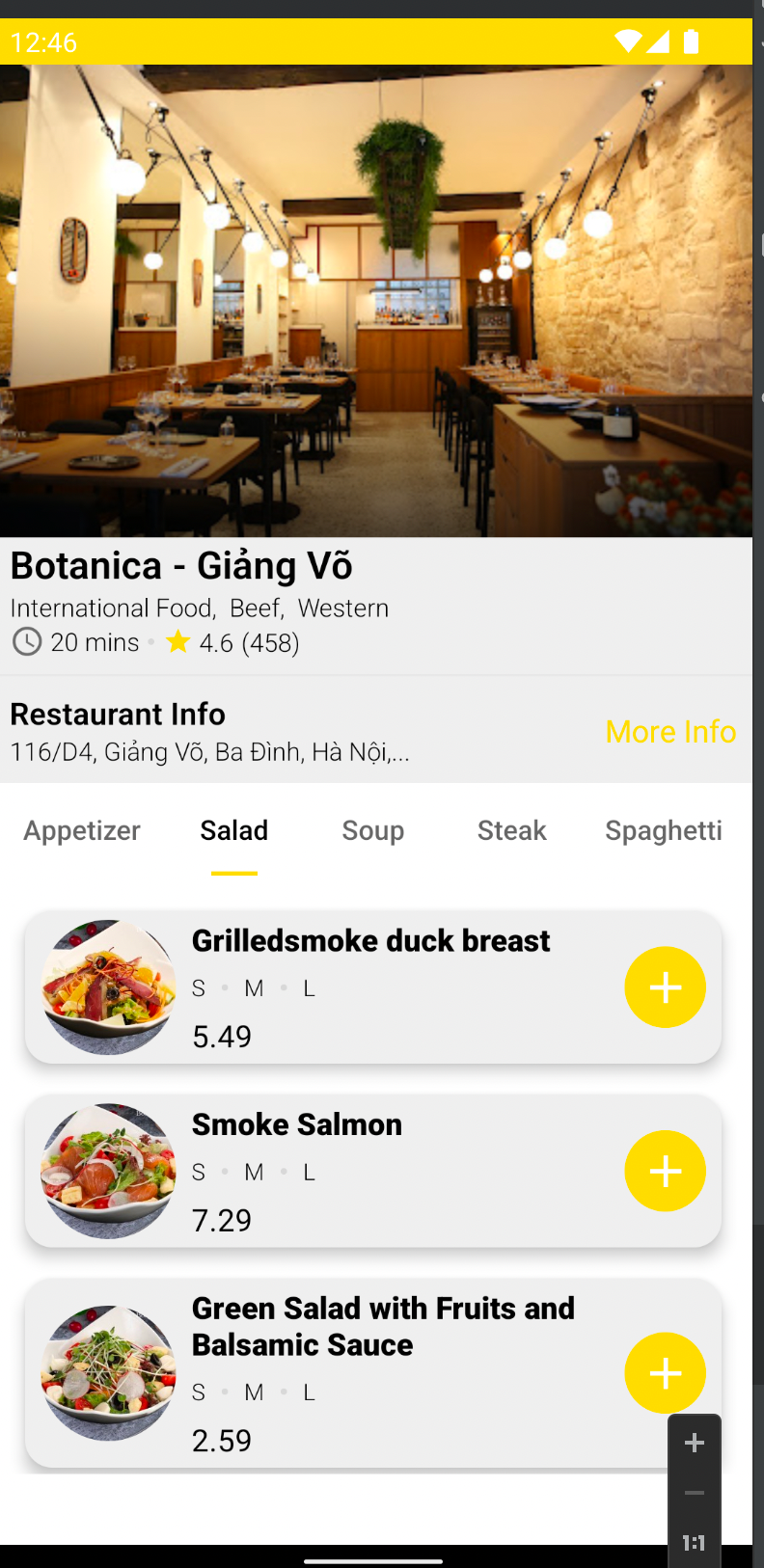Go to the Spaghetti tab

point(664,830)
